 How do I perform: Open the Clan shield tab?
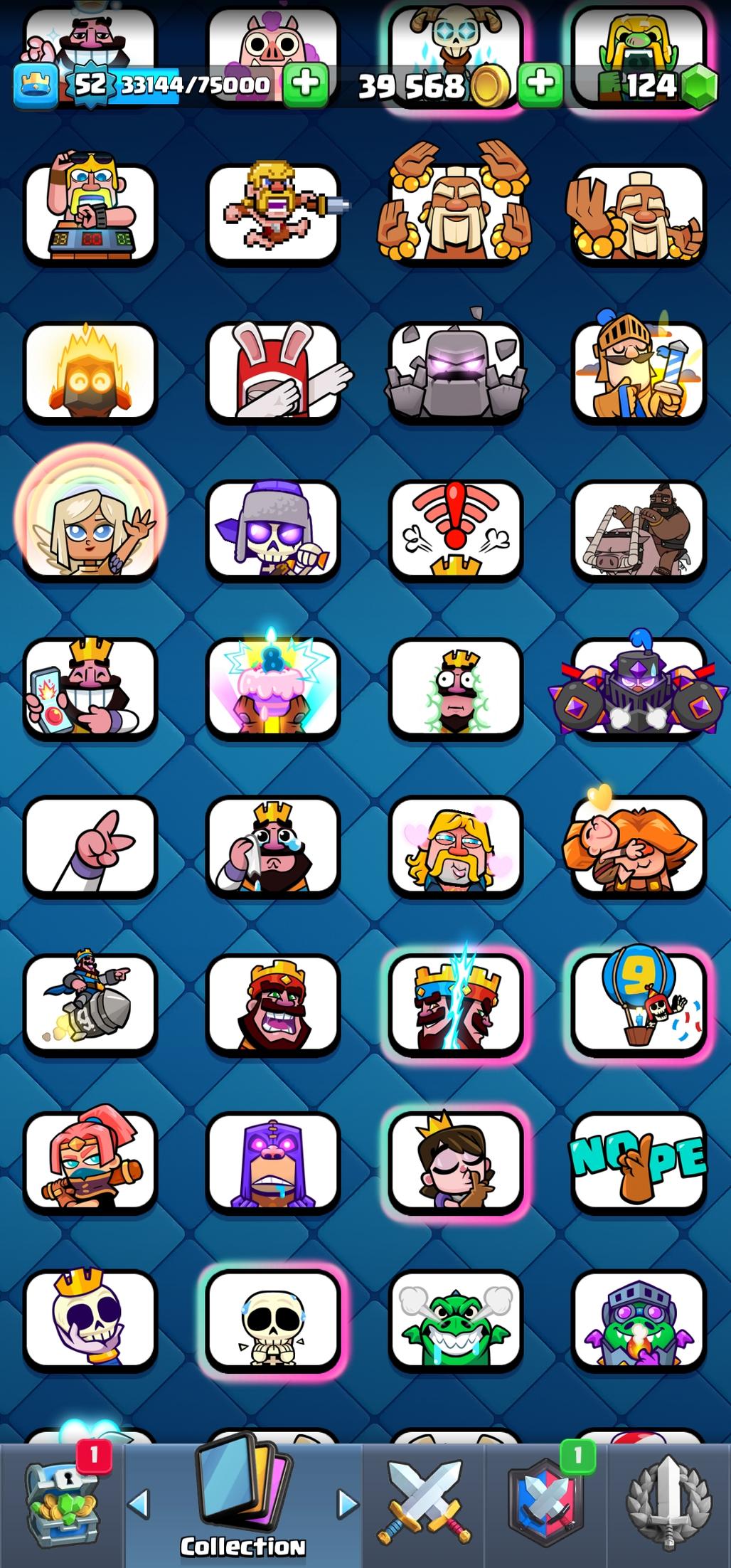point(546,1503)
